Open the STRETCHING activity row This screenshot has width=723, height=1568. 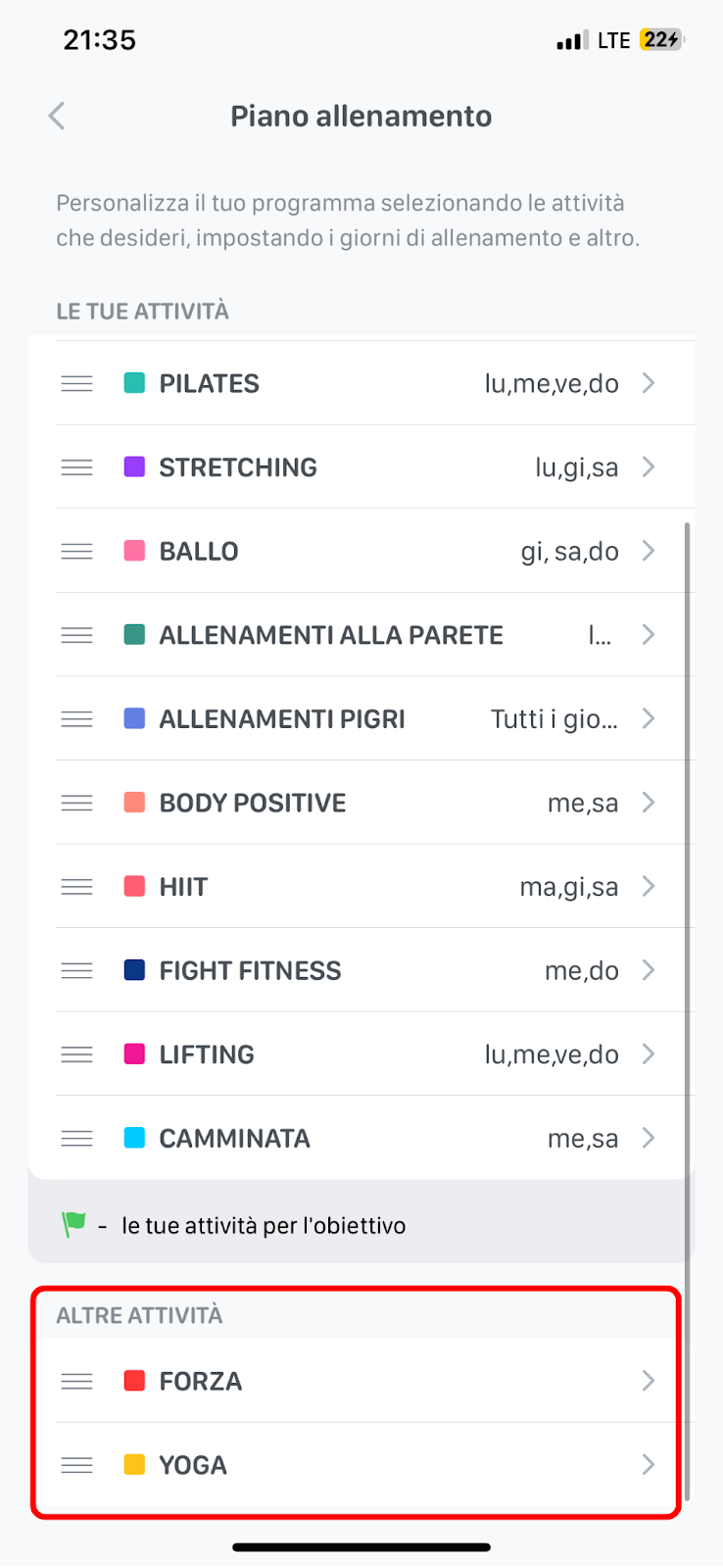pos(361,467)
